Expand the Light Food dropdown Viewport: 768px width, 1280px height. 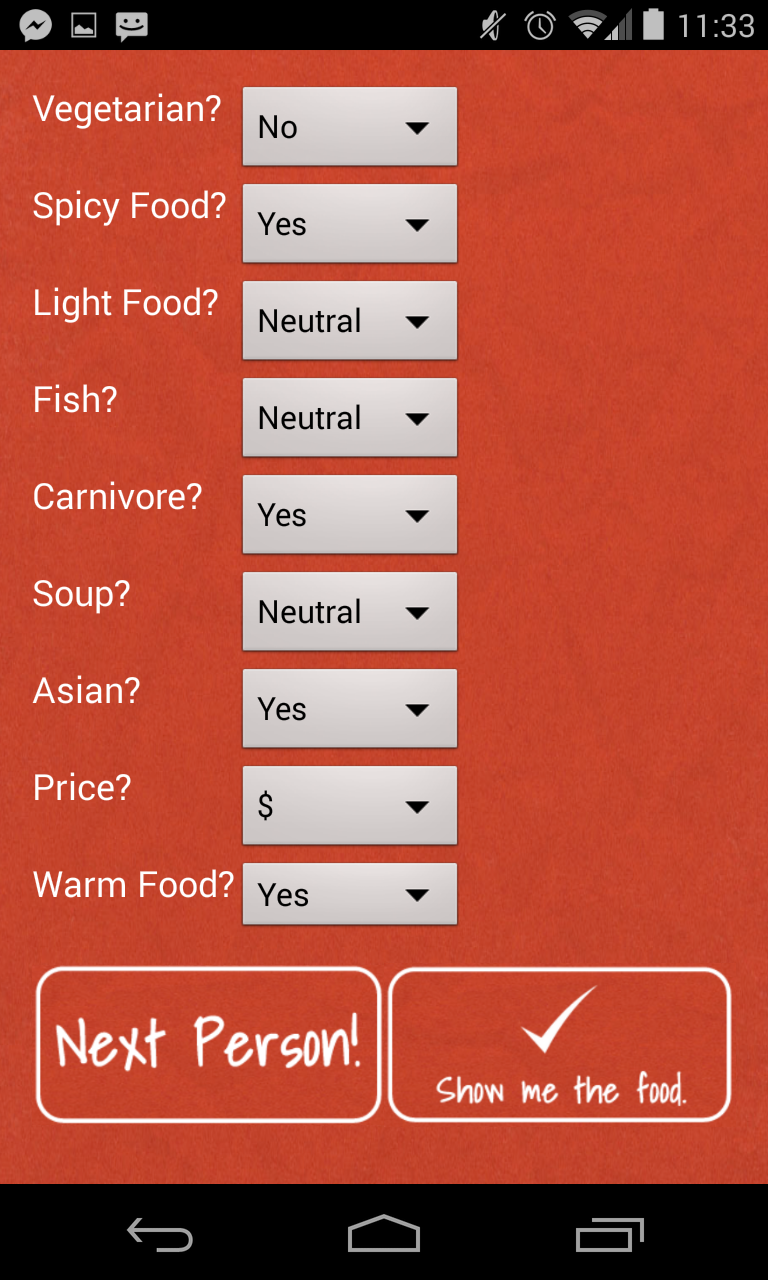coord(350,321)
